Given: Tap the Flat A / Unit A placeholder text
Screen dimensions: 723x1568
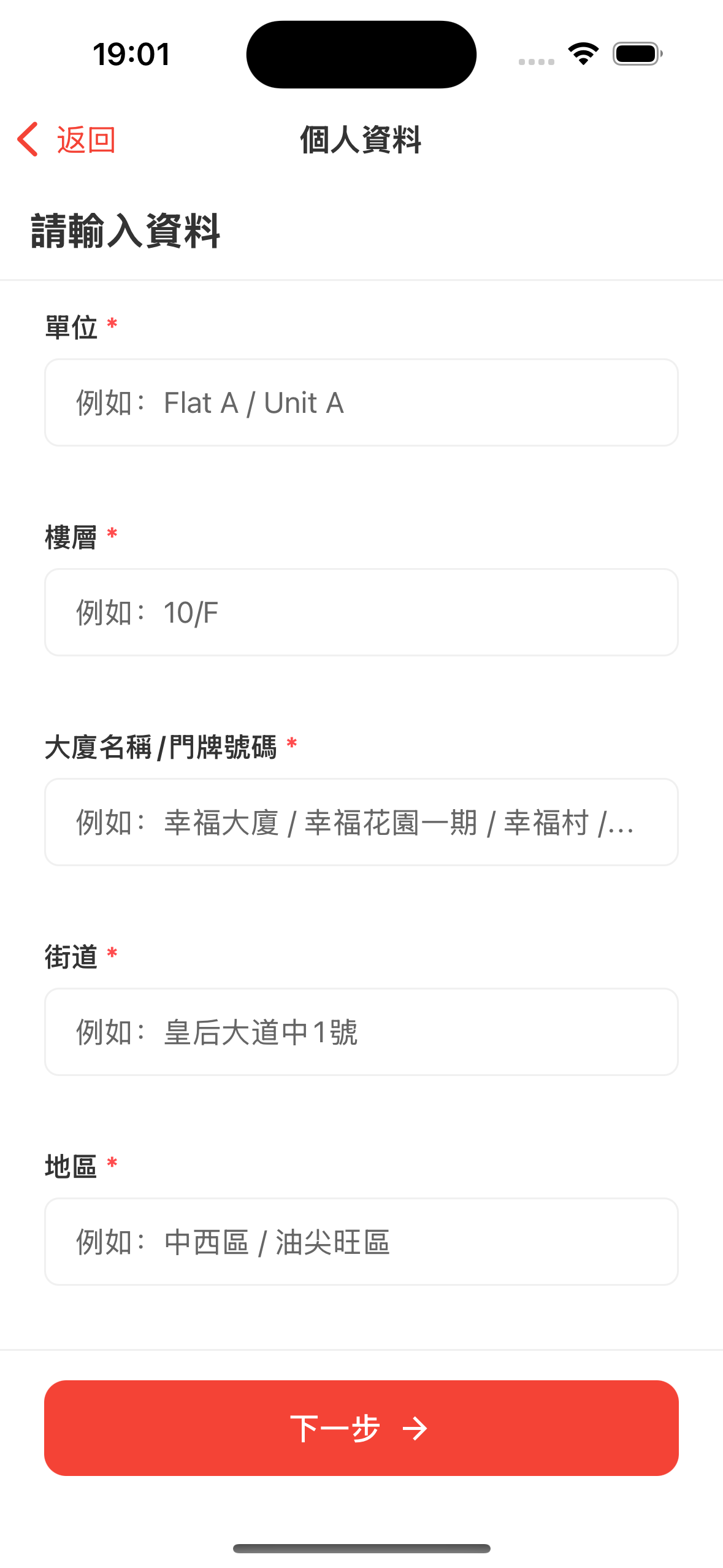Looking at the screenshot, I should click(x=254, y=402).
